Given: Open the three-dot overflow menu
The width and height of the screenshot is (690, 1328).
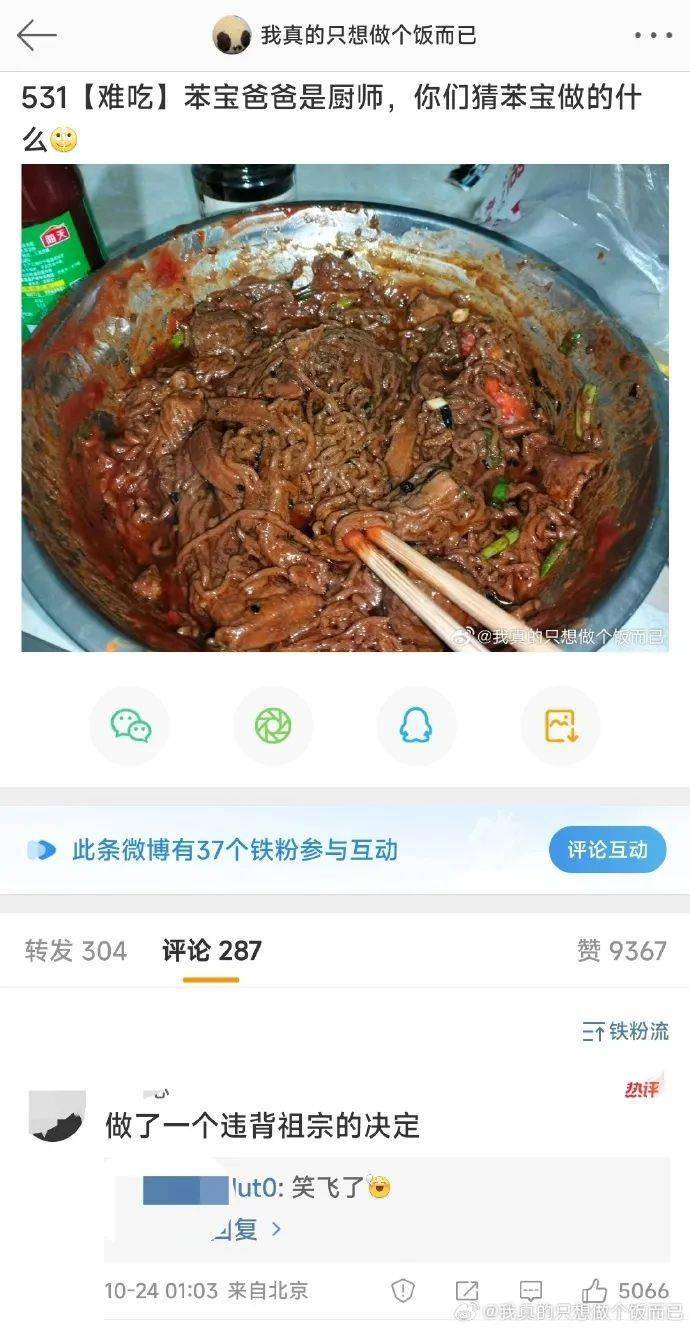Looking at the screenshot, I should (653, 35).
